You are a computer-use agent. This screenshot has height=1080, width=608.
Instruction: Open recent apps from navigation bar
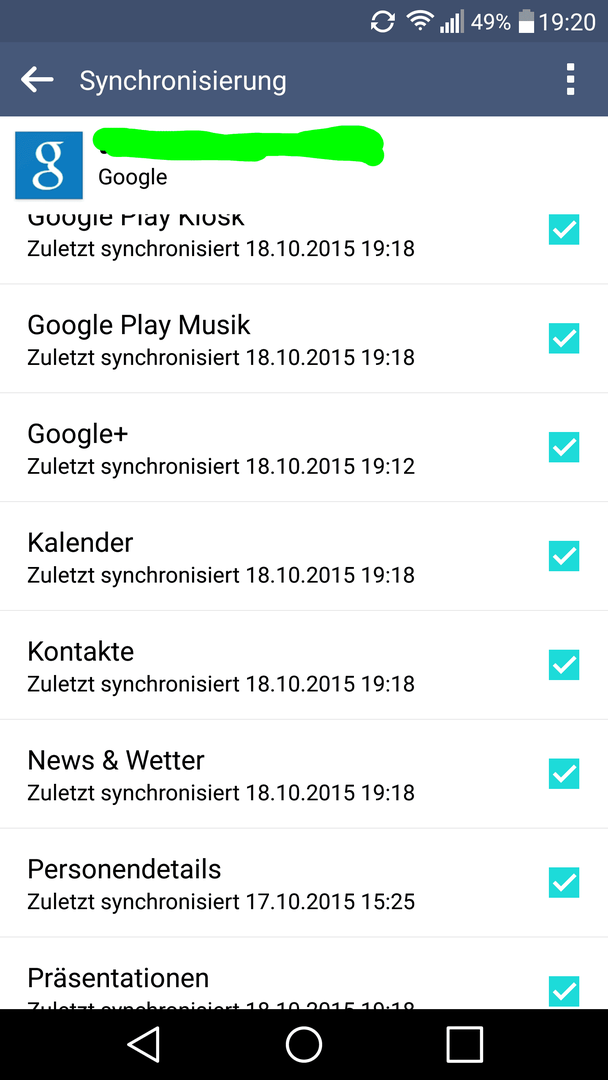click(x=464, y=1045)
